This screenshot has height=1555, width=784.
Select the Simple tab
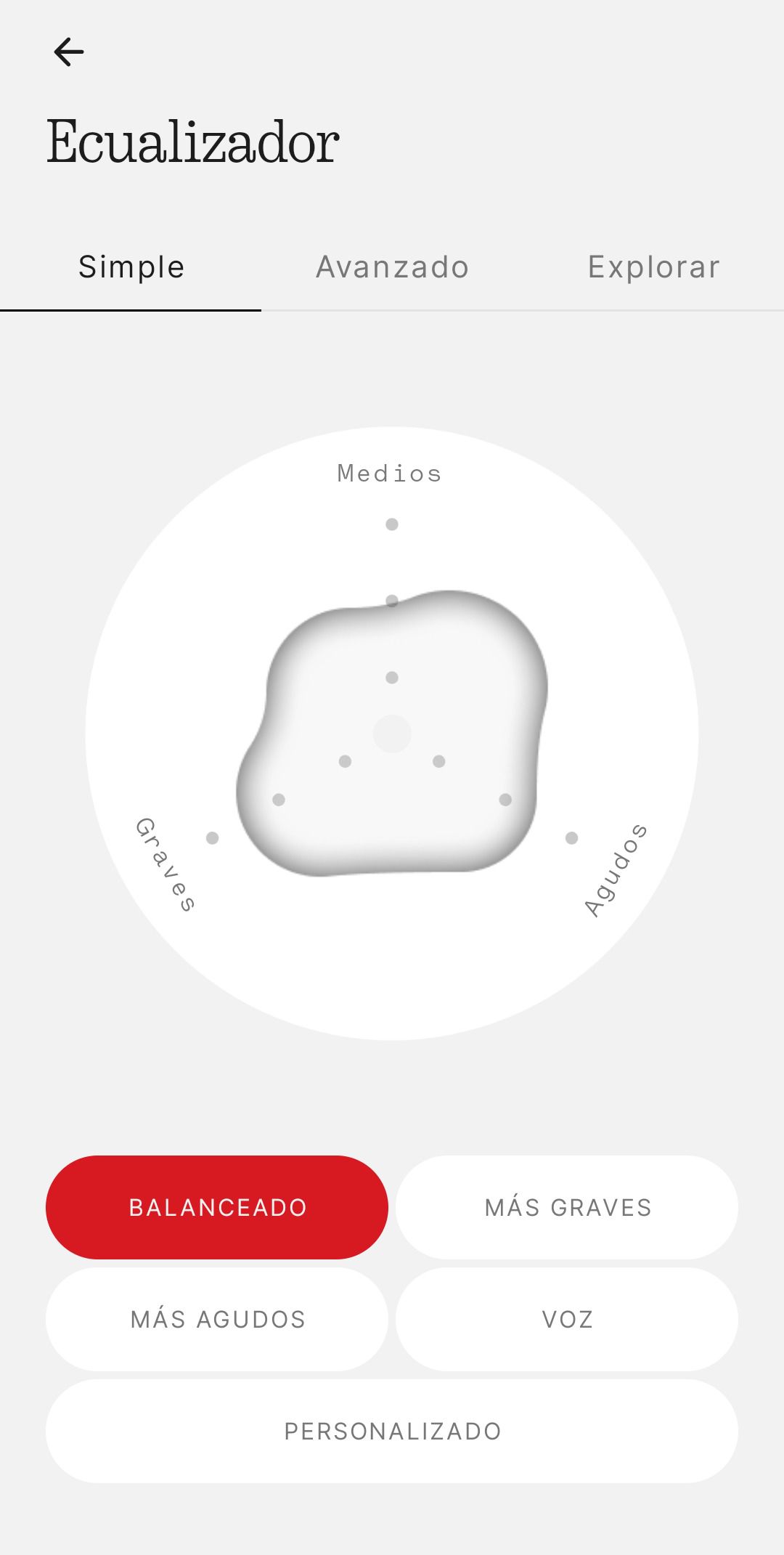[x=131, y=267]
